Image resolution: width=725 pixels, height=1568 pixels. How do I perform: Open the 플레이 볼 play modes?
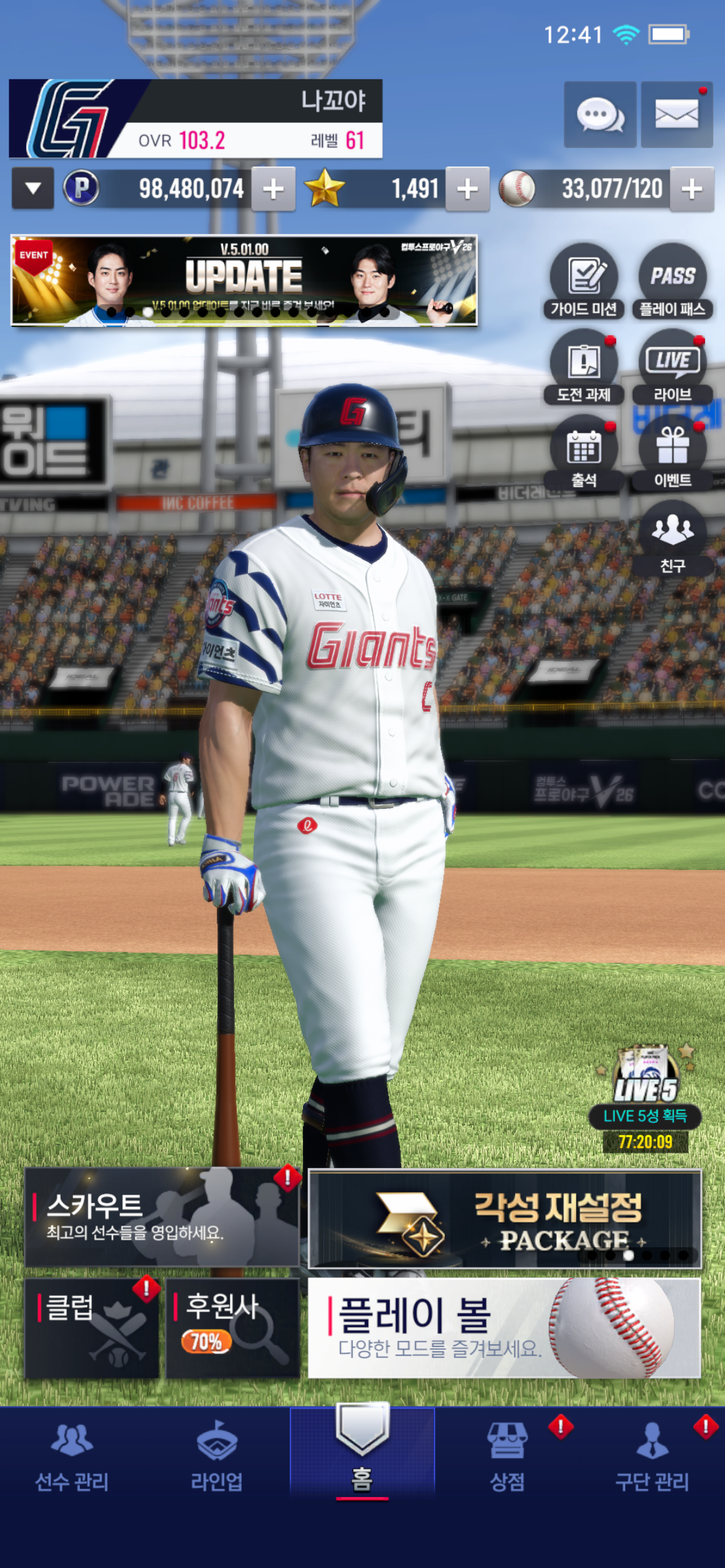pos(504,1328)
